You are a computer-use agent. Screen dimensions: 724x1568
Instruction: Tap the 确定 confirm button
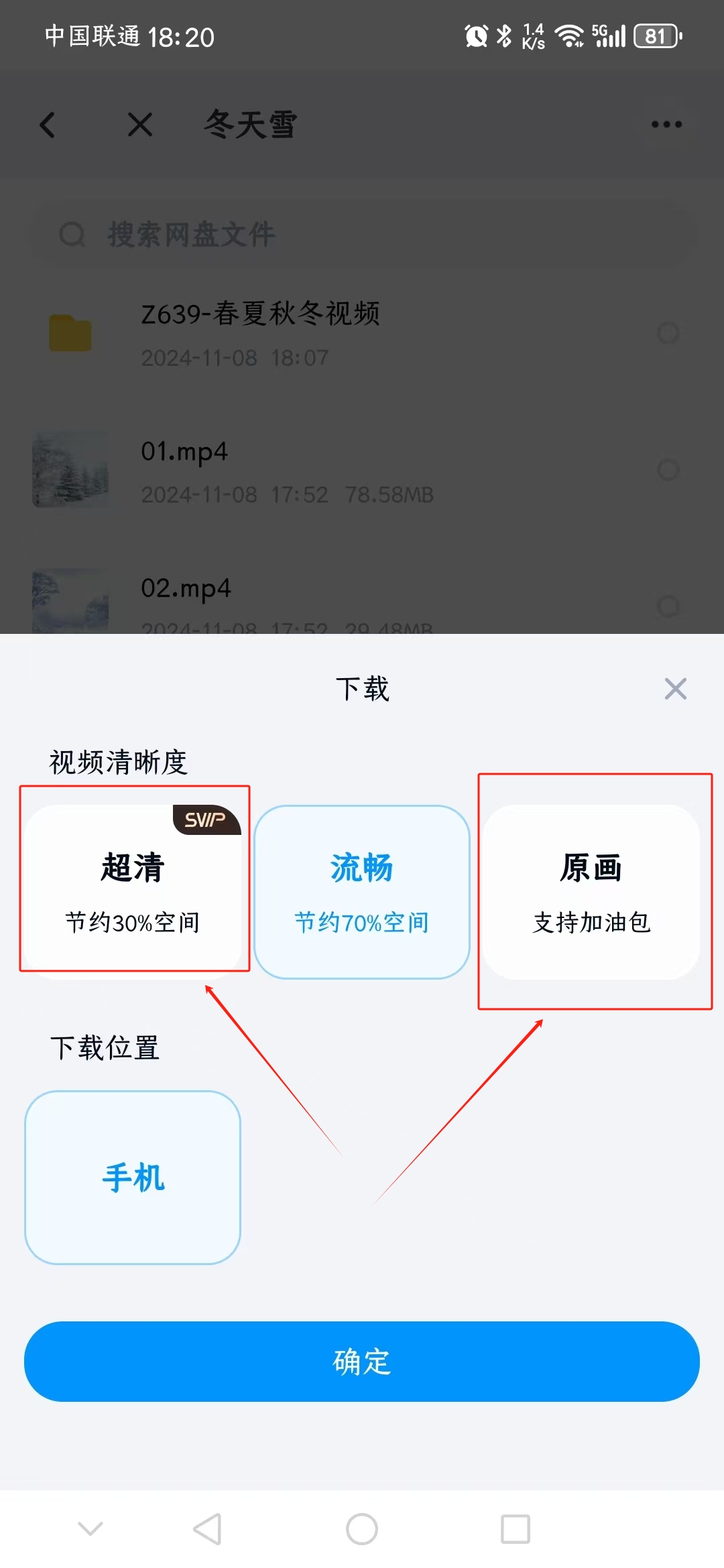pos(362,1362)
